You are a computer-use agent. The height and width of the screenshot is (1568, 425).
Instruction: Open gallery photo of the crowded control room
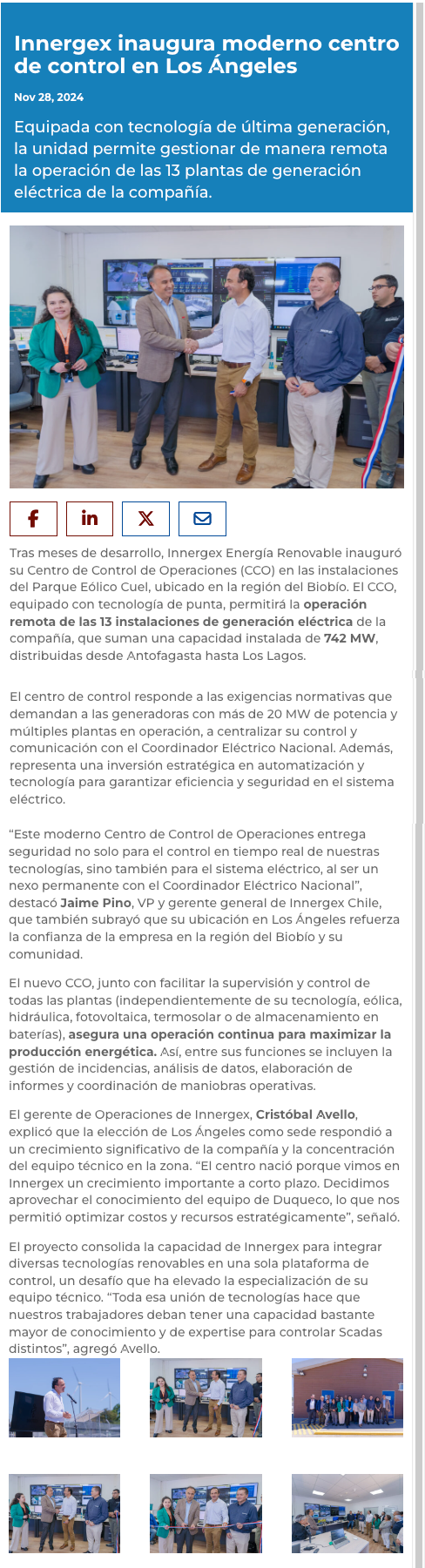click(x=347, y=1513)
